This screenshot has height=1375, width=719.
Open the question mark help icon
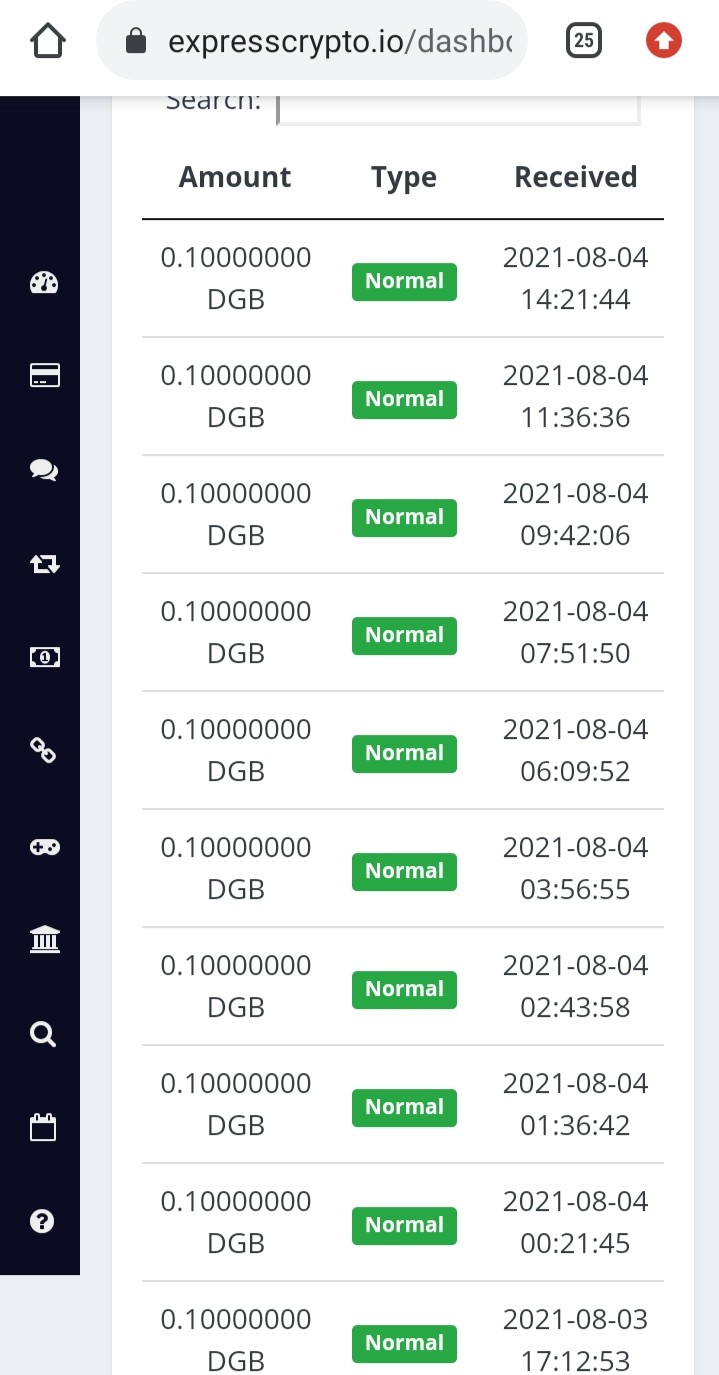(43, 1221)
